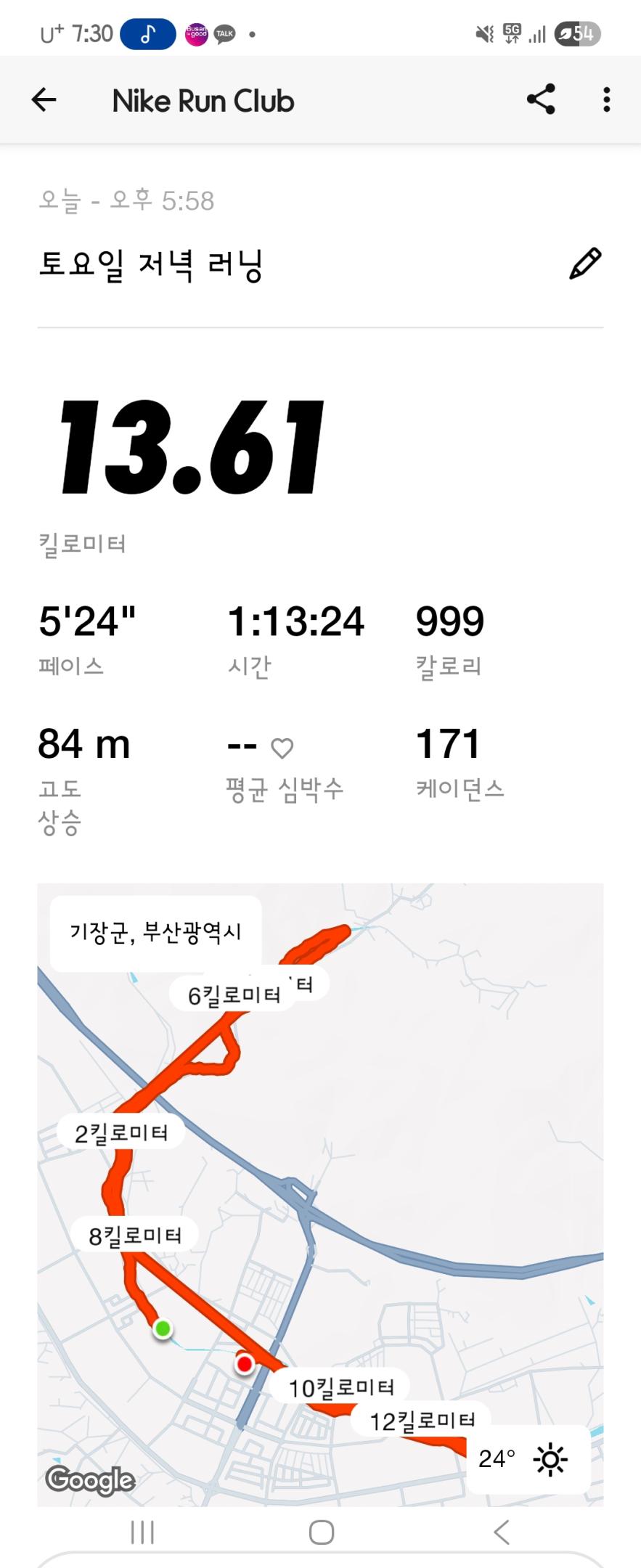Screen dimensions: 641x1568
Task: Tap the system home button
Action: tap(321, 1532)
